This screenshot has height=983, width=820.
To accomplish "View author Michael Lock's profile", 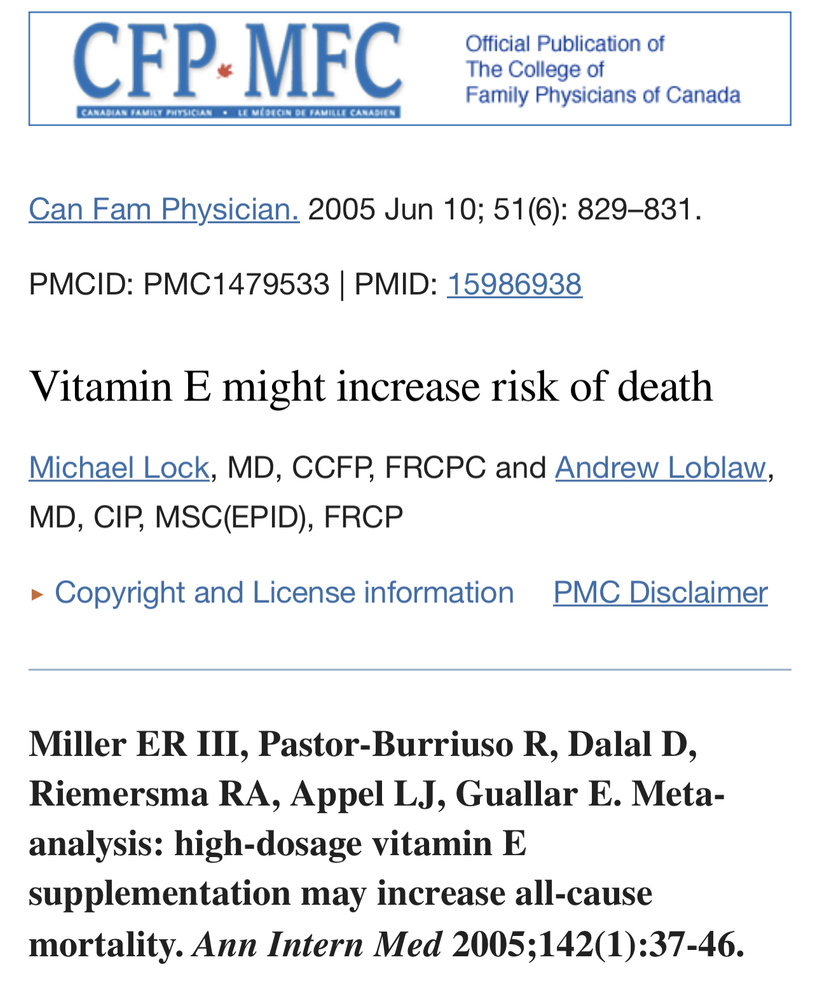I will pyautogui.click(x=119, y=468).
